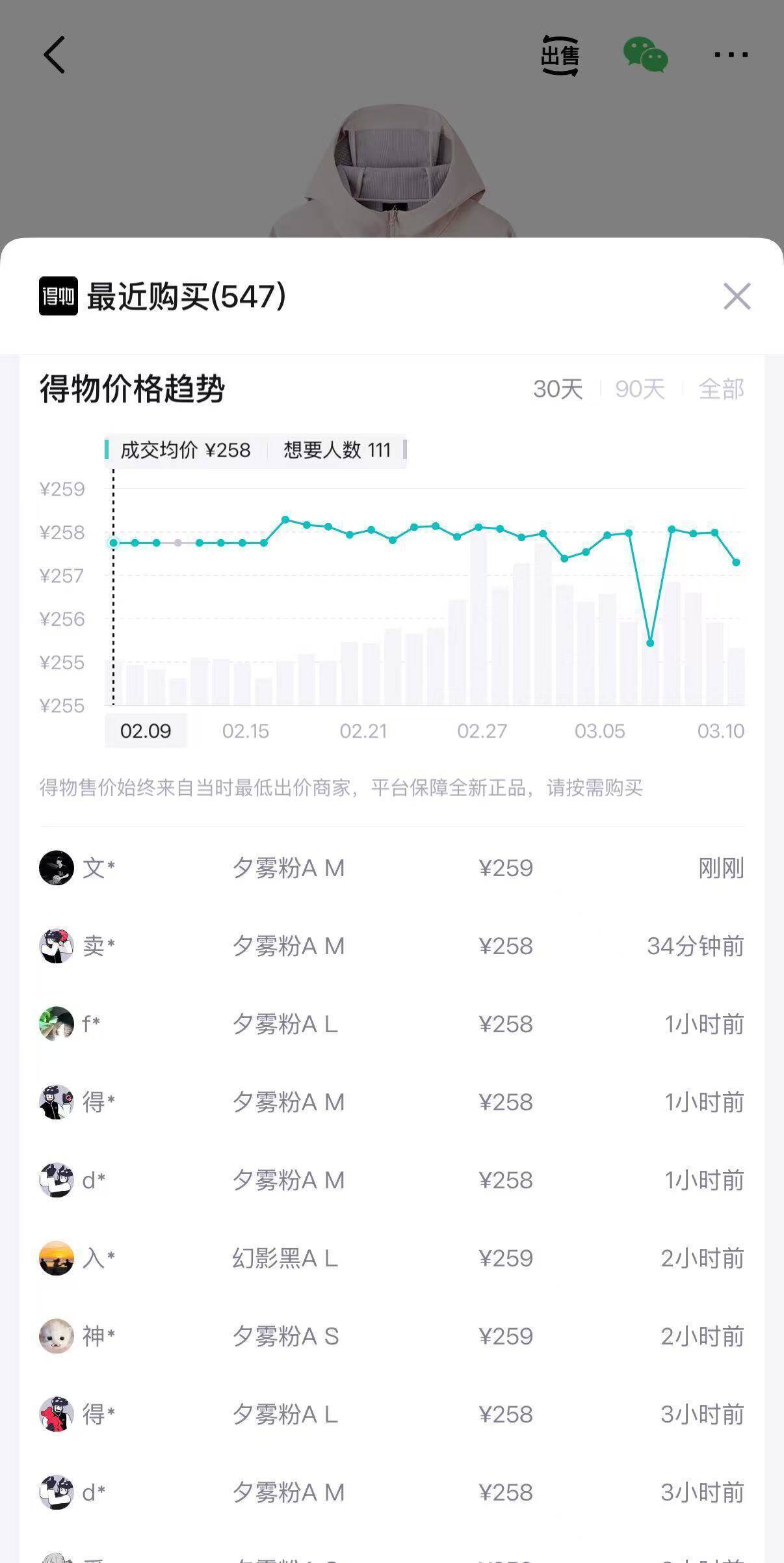Select the 30天 price trend range
This screenshot has height=1563, width=784.
click(558, 389)
